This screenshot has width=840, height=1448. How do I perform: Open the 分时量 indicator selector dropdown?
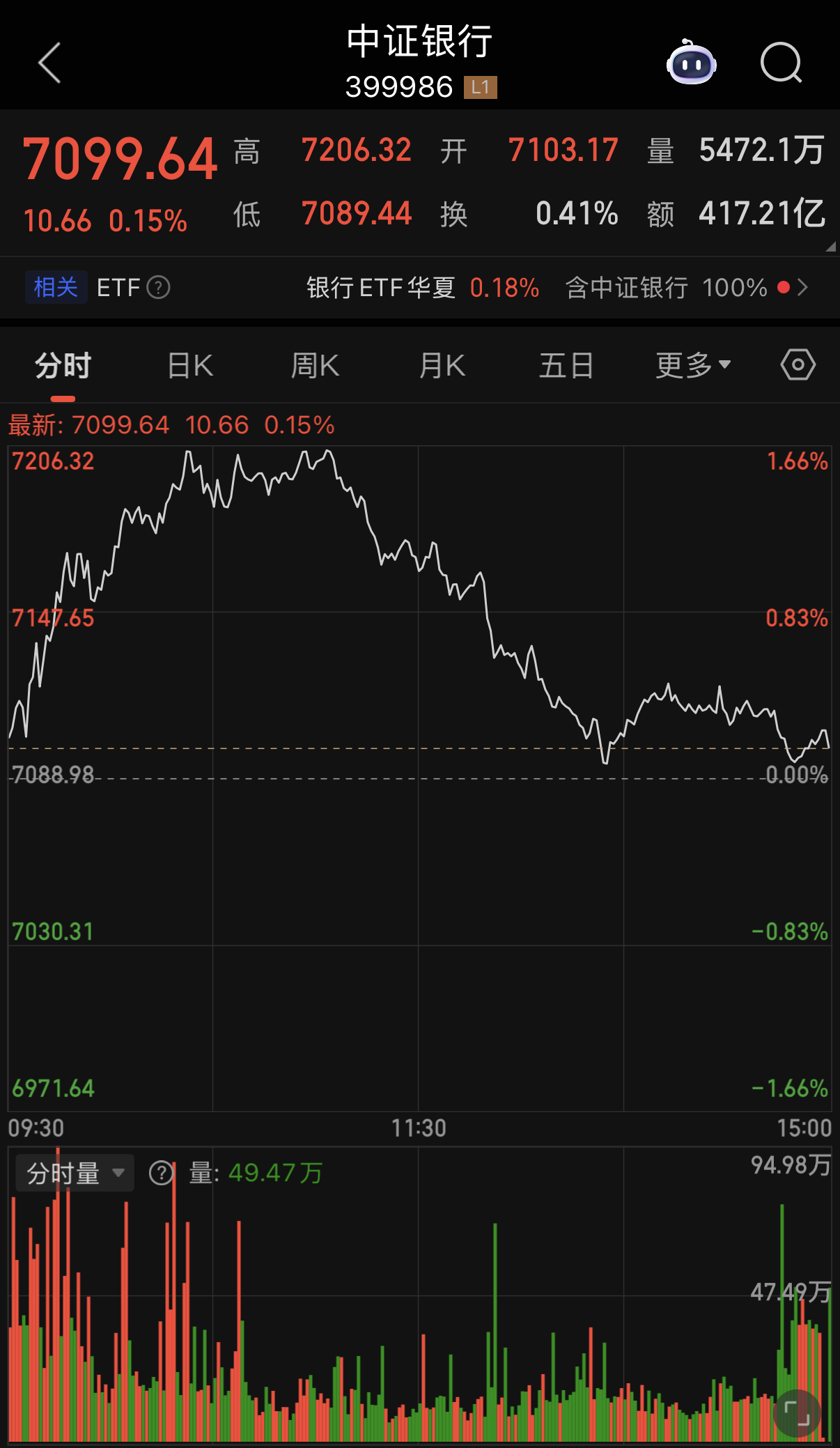tap(73, 1172)
